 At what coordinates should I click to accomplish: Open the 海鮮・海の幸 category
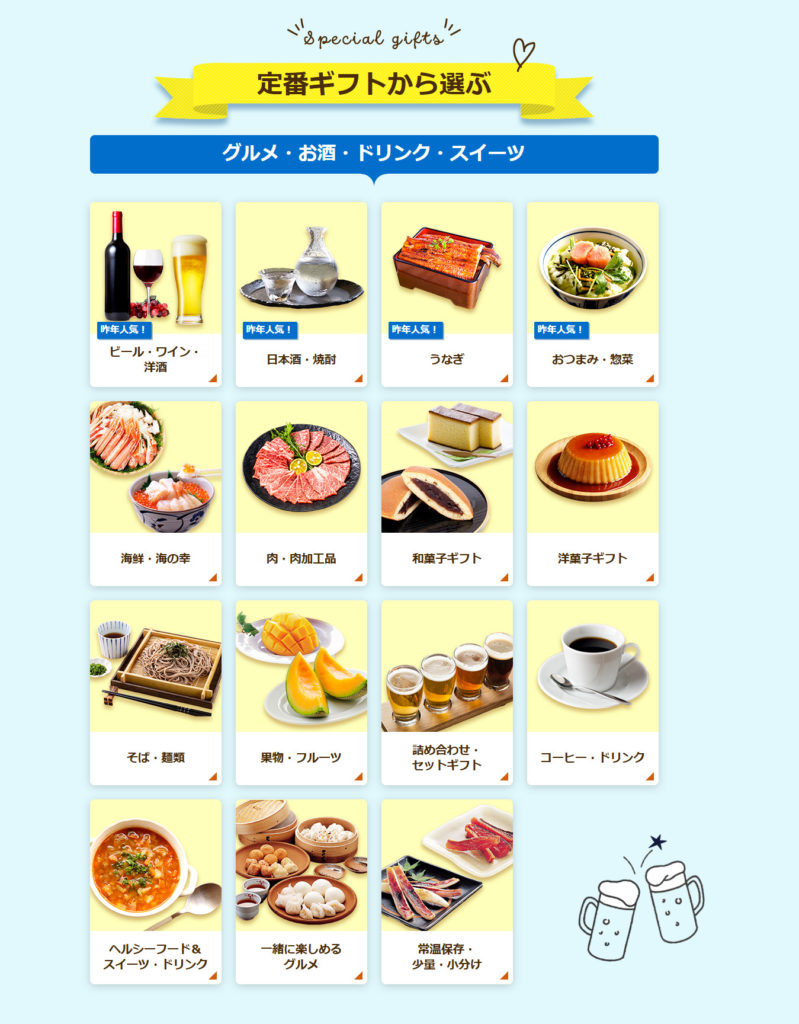(x=155, y=493)
